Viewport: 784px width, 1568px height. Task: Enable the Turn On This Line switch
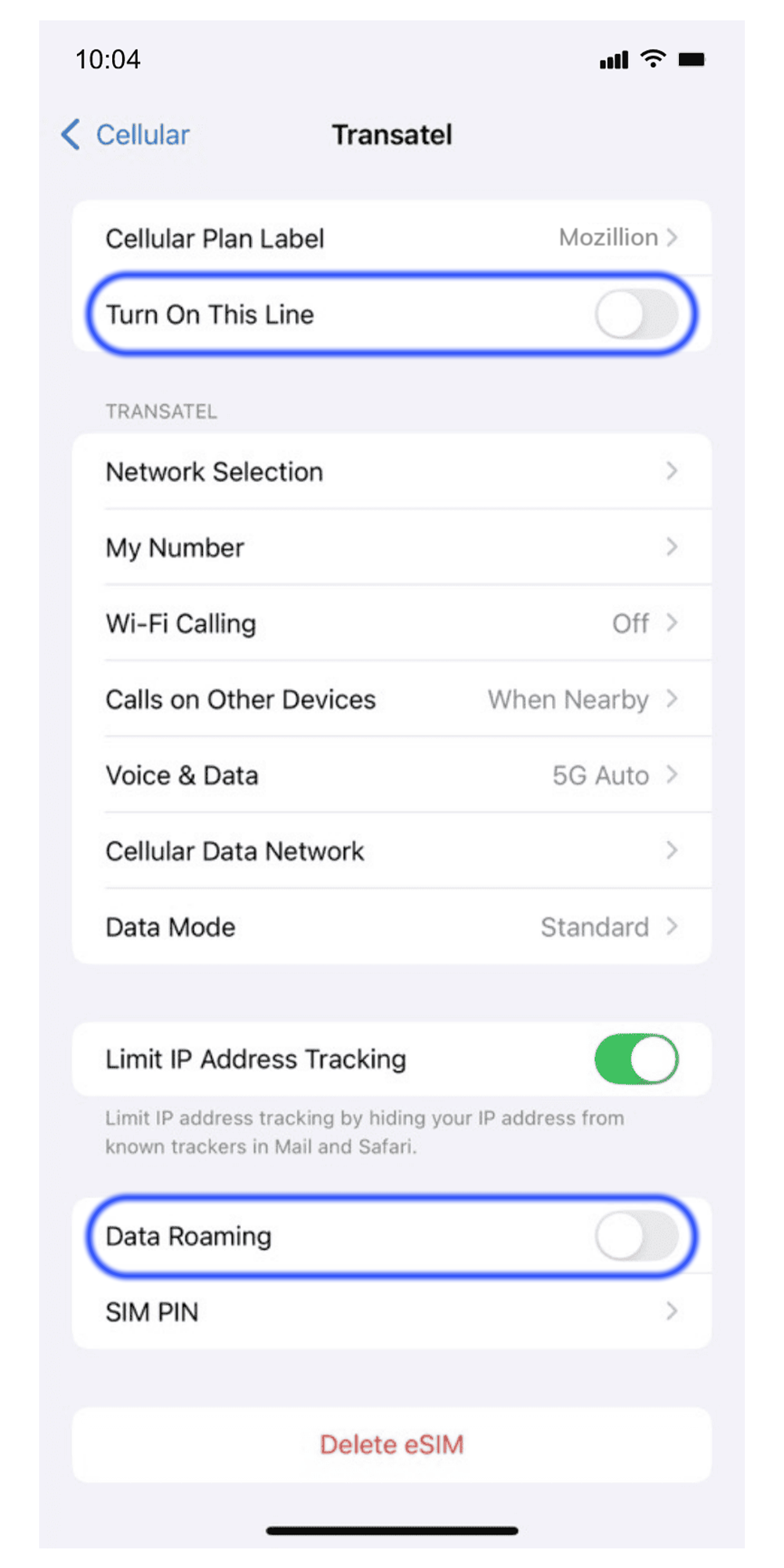636,314
